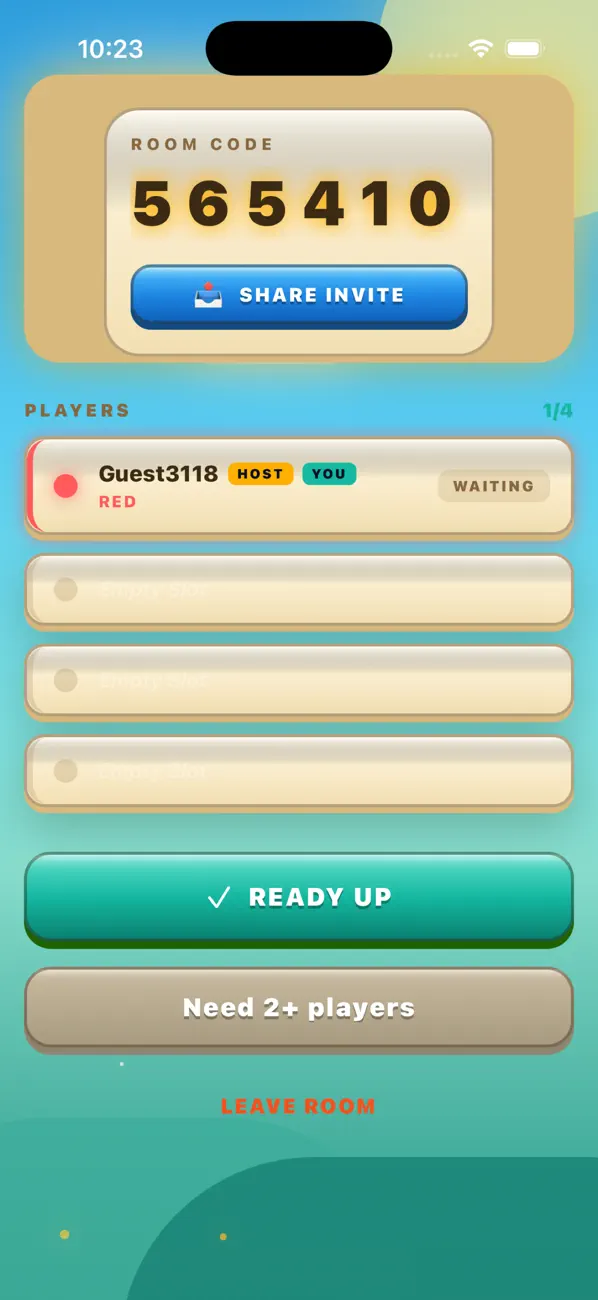598x1300 pixels.
Task: Open Guest3118 player row
Action: (x=299, y=487)
